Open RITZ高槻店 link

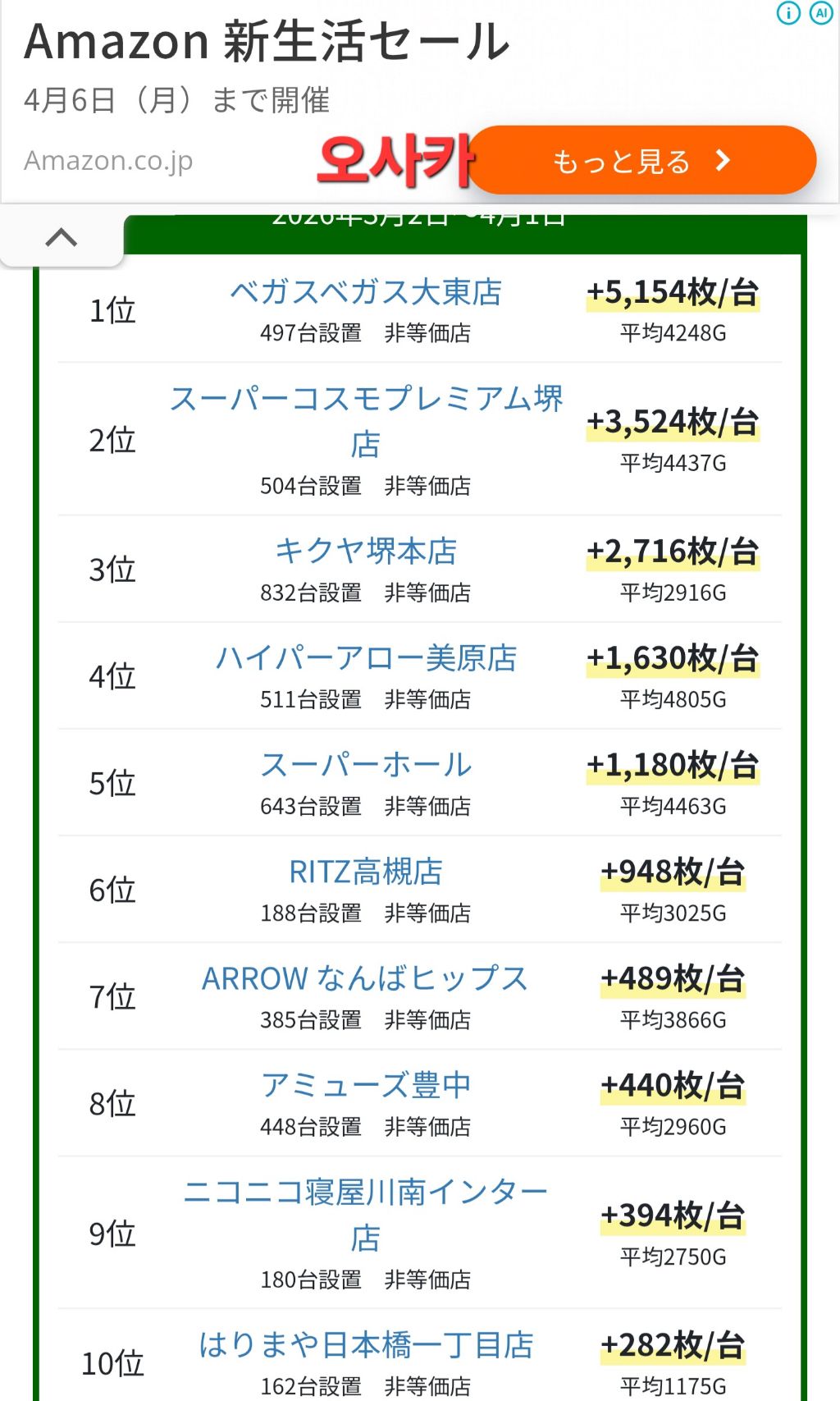366,872
